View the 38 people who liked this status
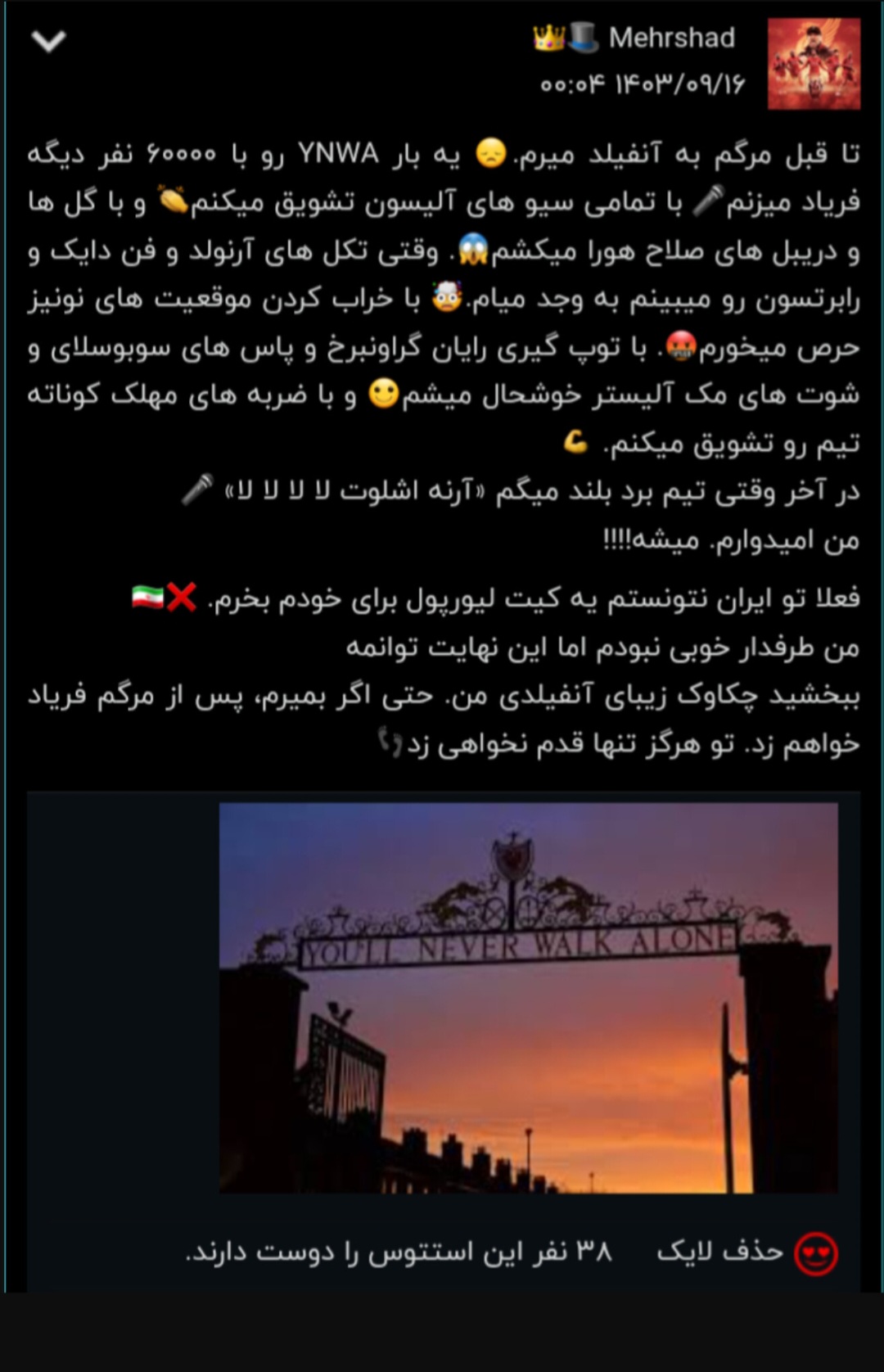The image size is (884, 1372). 399,1252
